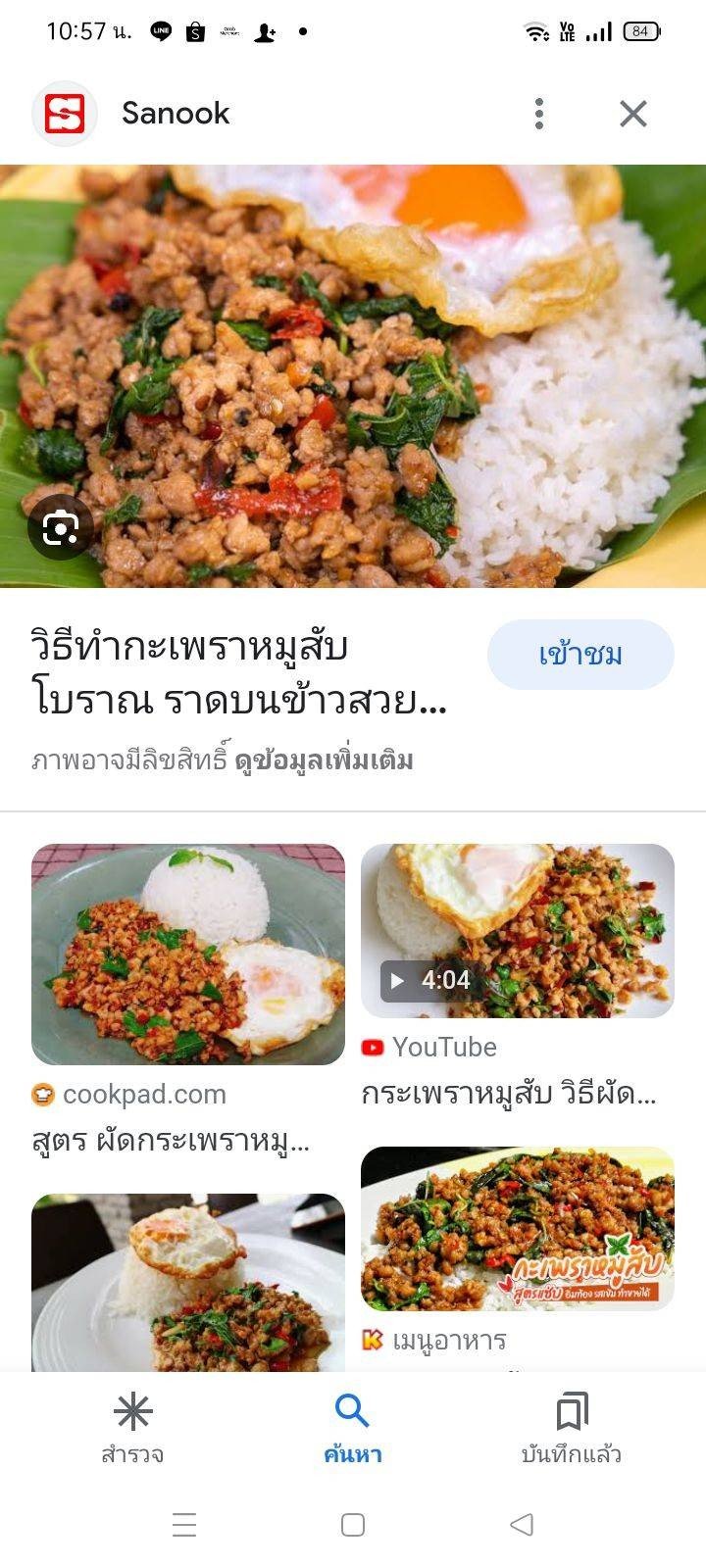Go to the บันทึกแล้ว saved tab

(x=572, y=1429)
